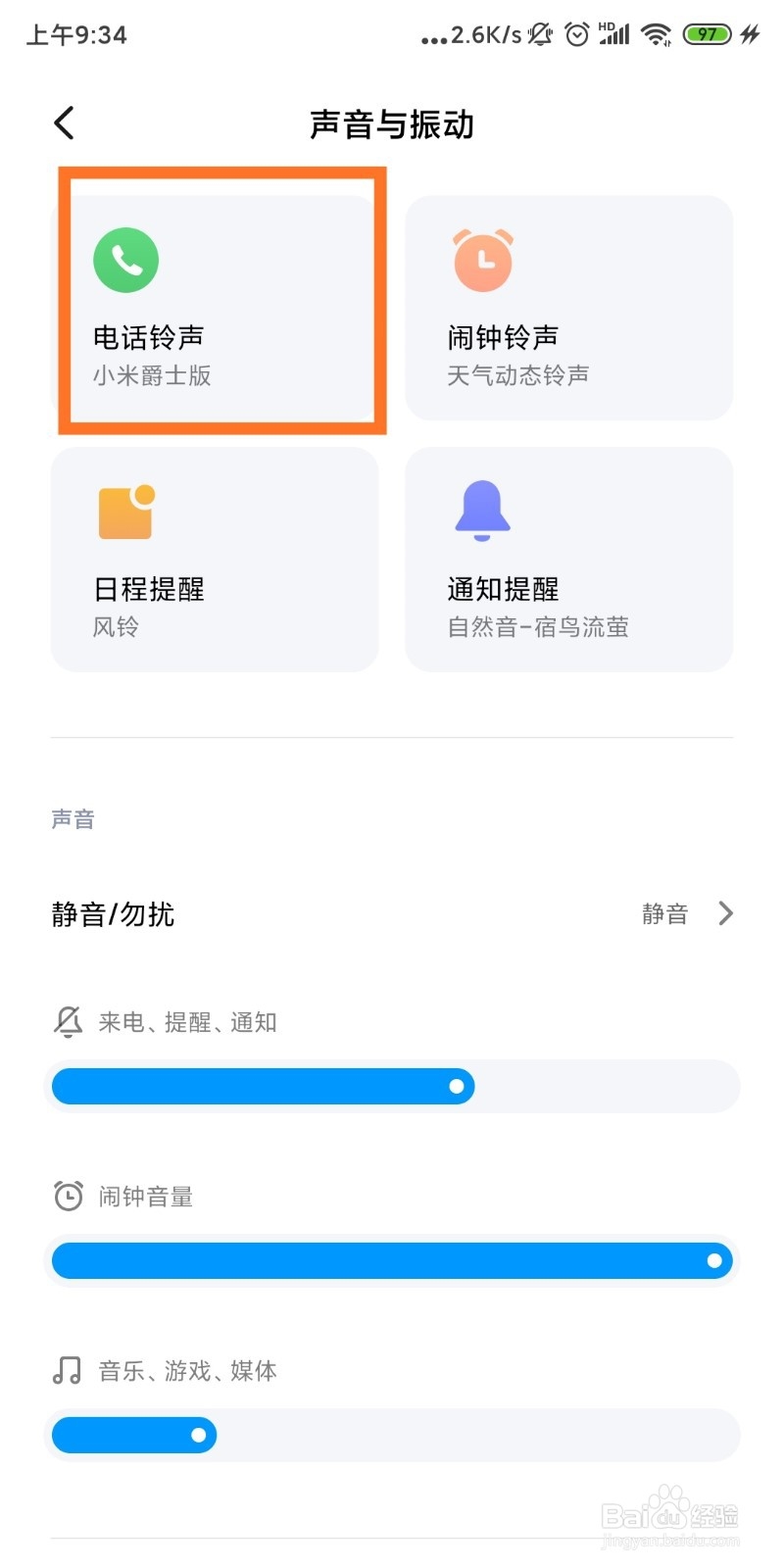Tap the 闹钟音量 volume slider
784x1568 pixels.
(392, 1260)
